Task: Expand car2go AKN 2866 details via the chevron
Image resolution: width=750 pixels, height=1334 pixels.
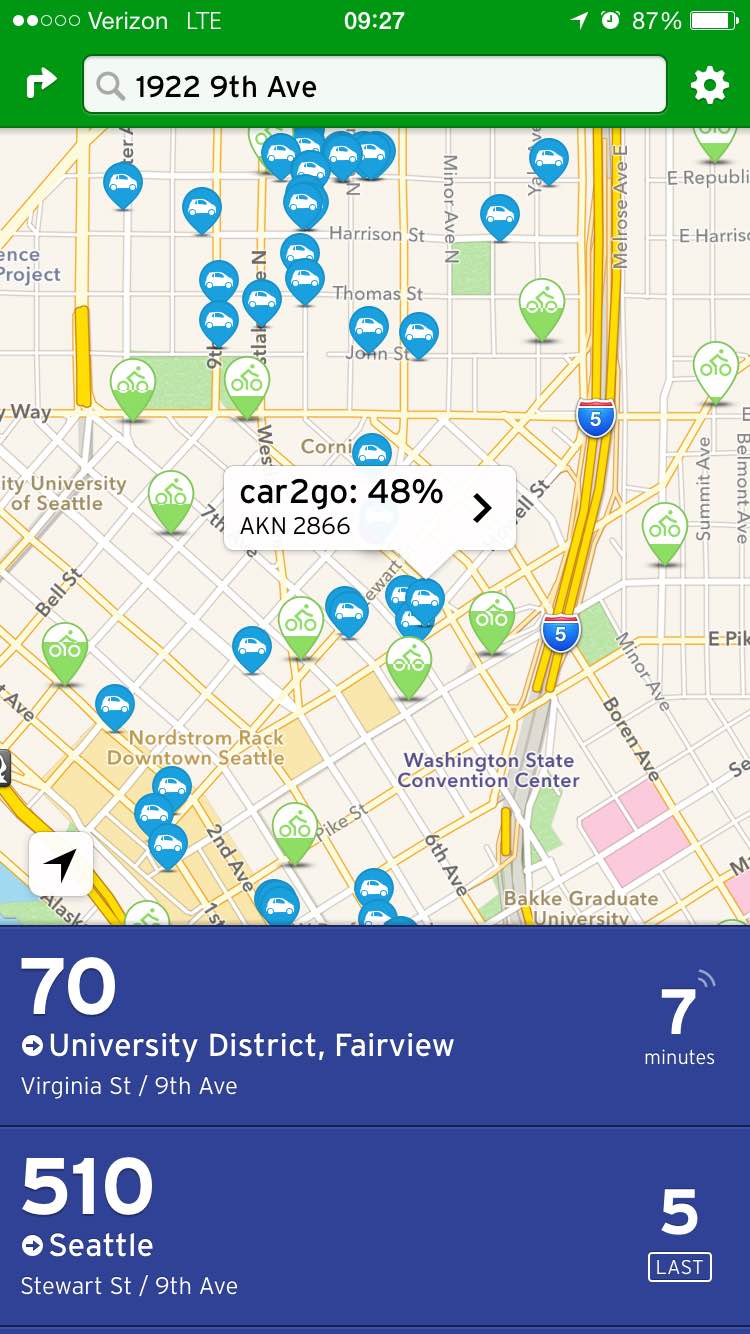Action: (x=483, y=507)
